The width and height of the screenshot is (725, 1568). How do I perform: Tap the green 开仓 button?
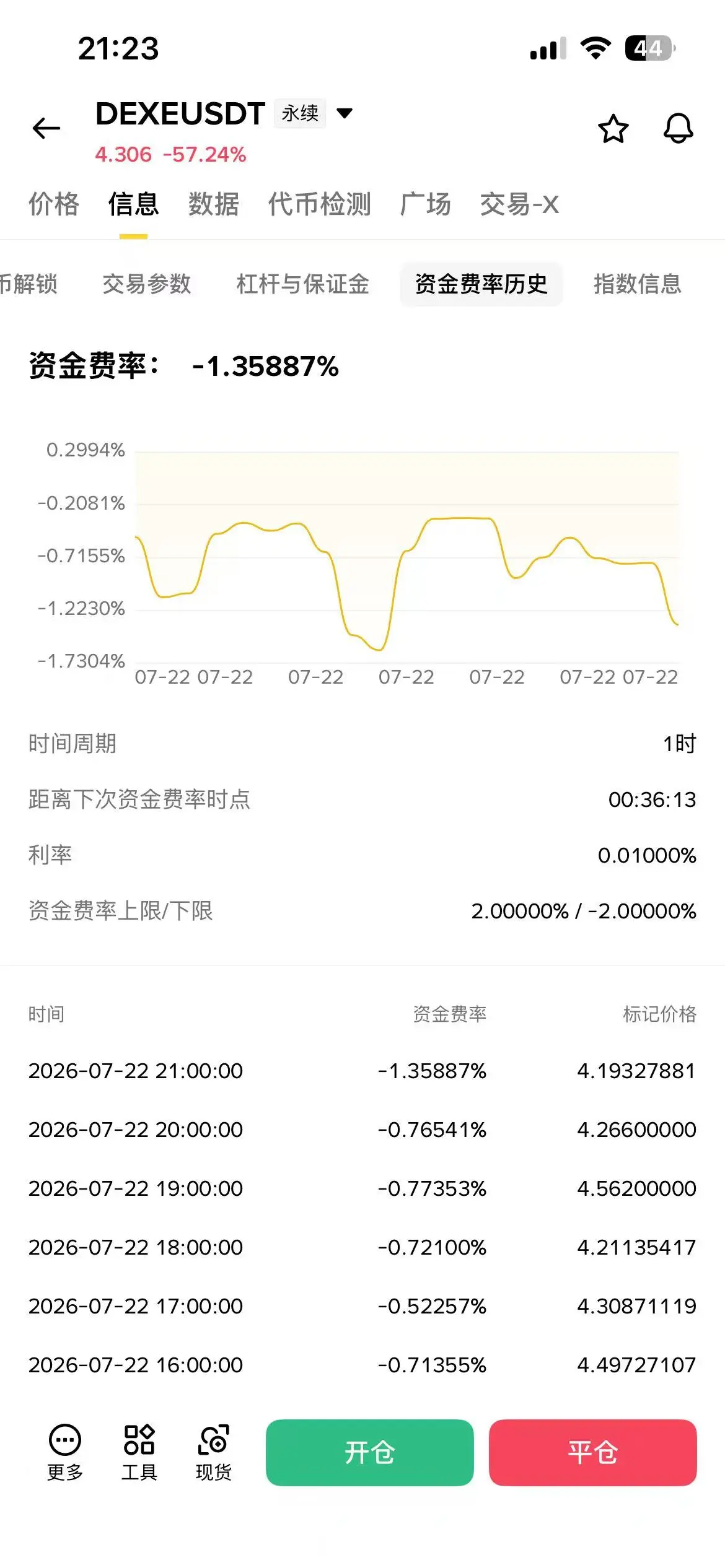click(370, 1452)
